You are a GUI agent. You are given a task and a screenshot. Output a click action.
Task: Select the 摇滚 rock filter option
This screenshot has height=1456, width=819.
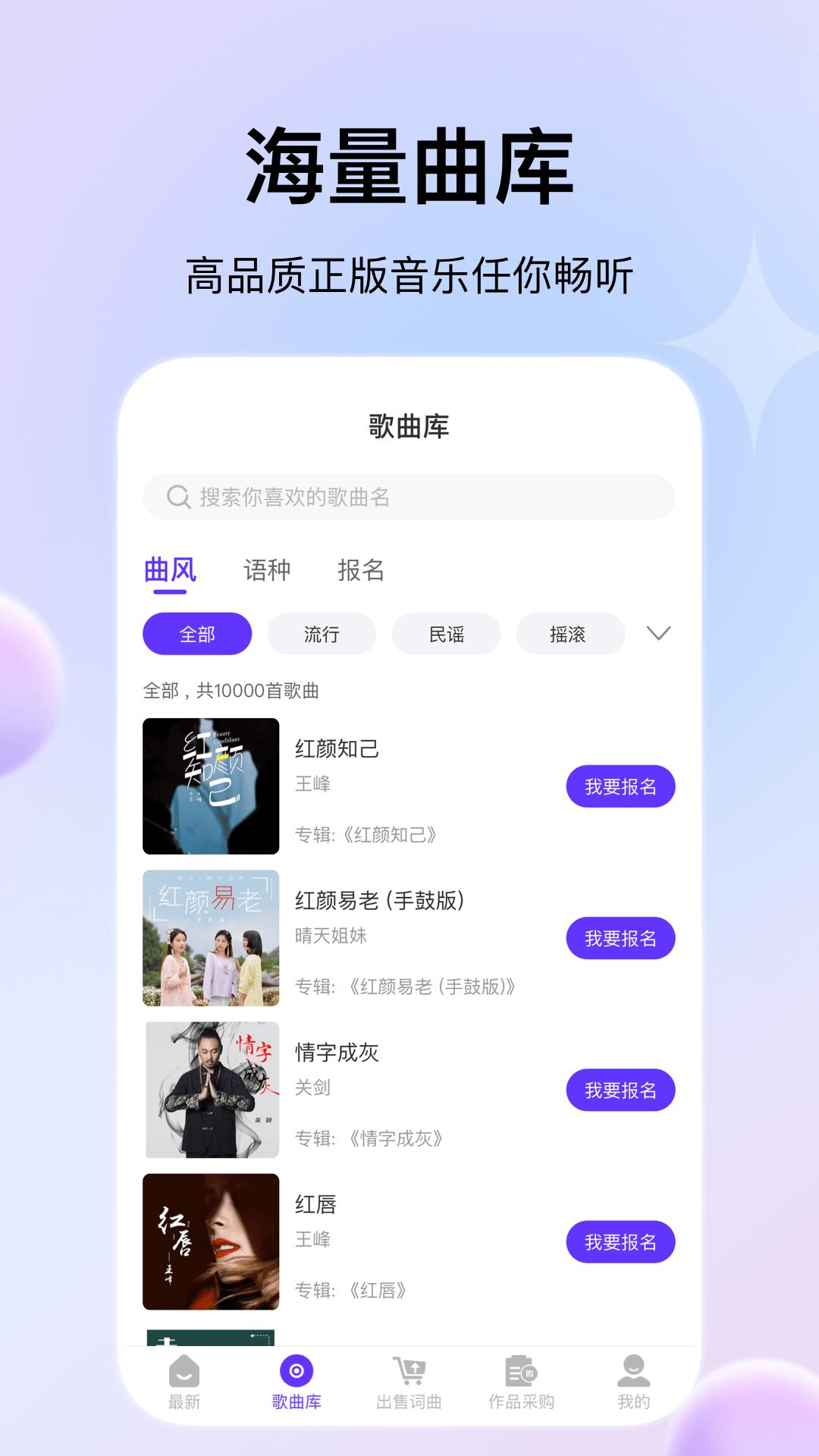coord(570,634)
